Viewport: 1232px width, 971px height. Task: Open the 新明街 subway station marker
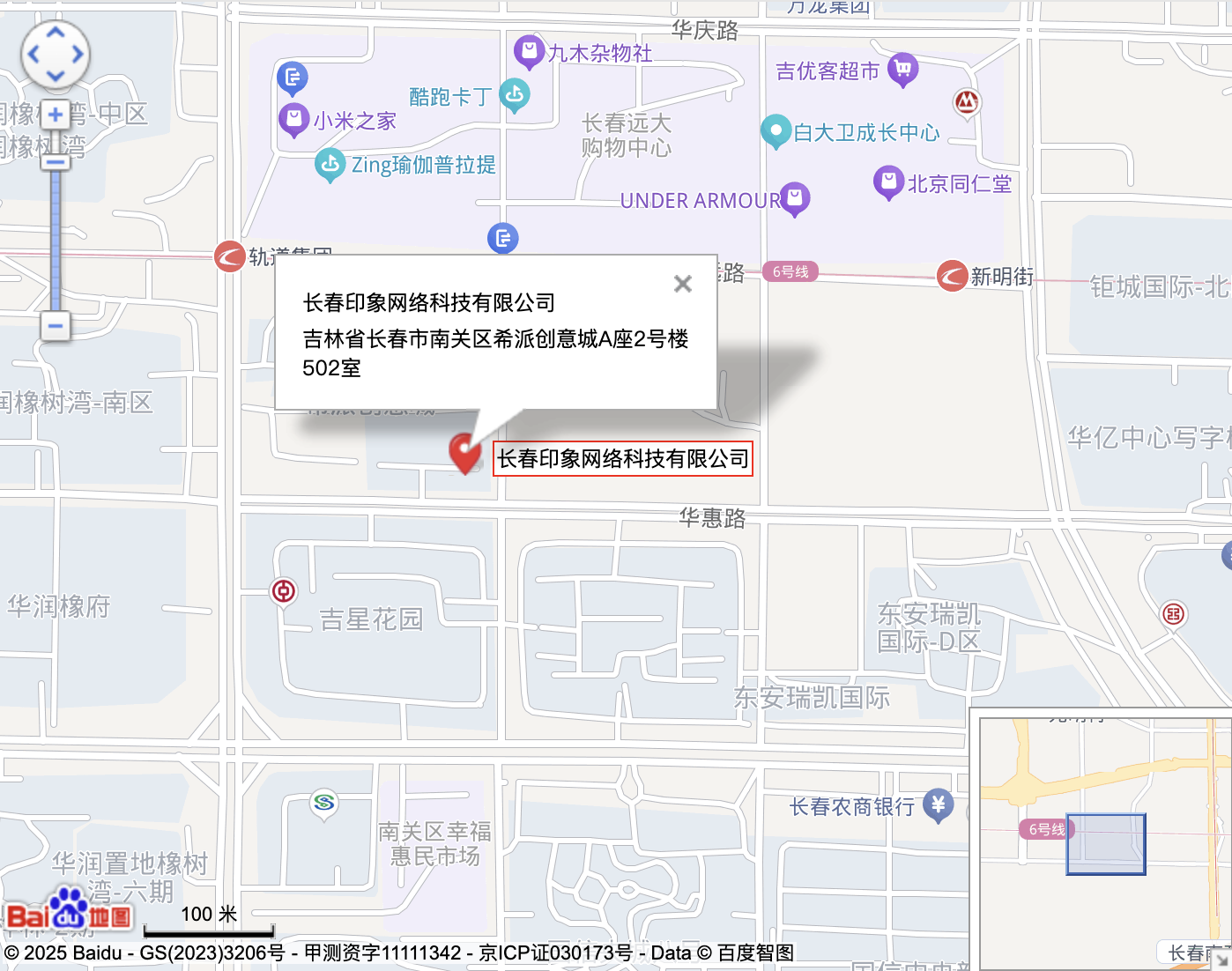[952, 276]
